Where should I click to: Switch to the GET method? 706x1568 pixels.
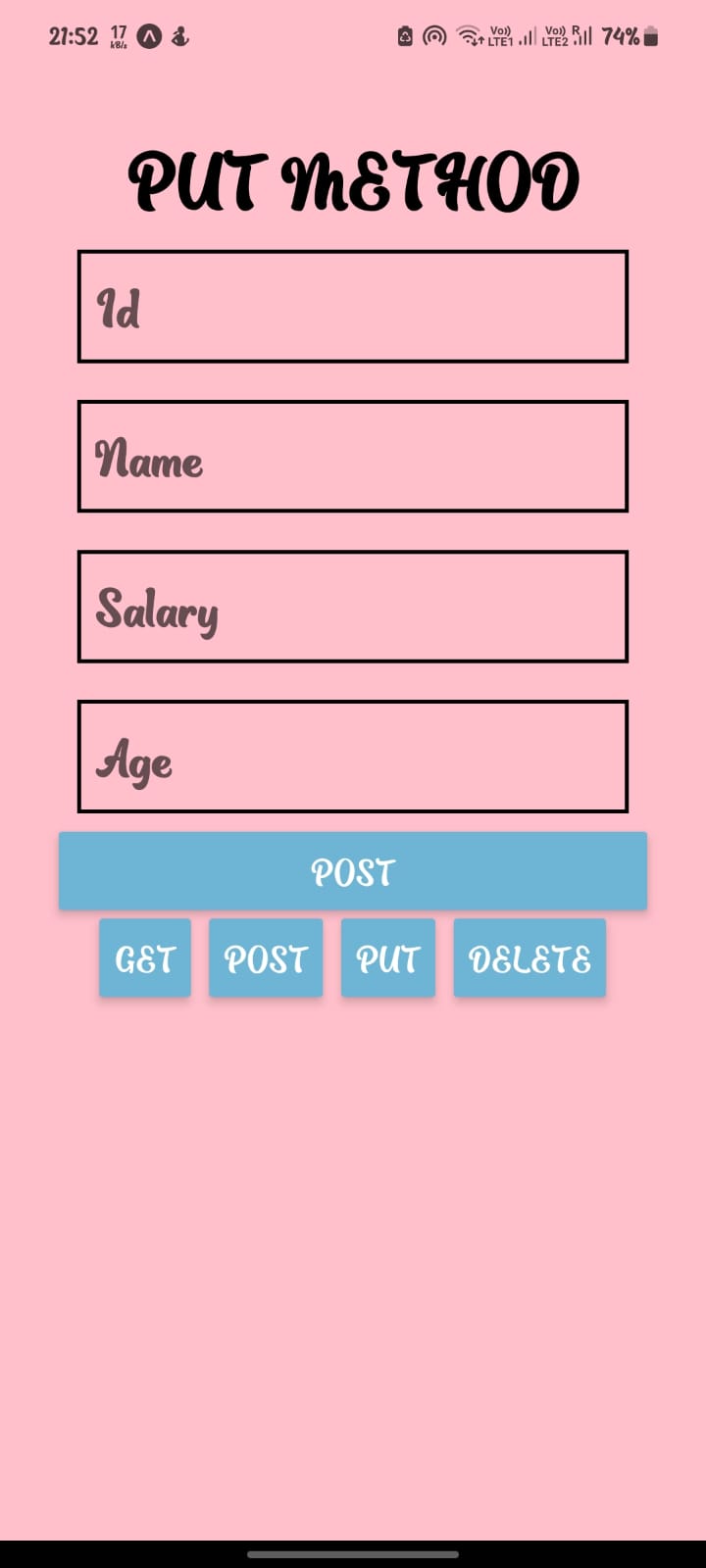tap(145, 958)
